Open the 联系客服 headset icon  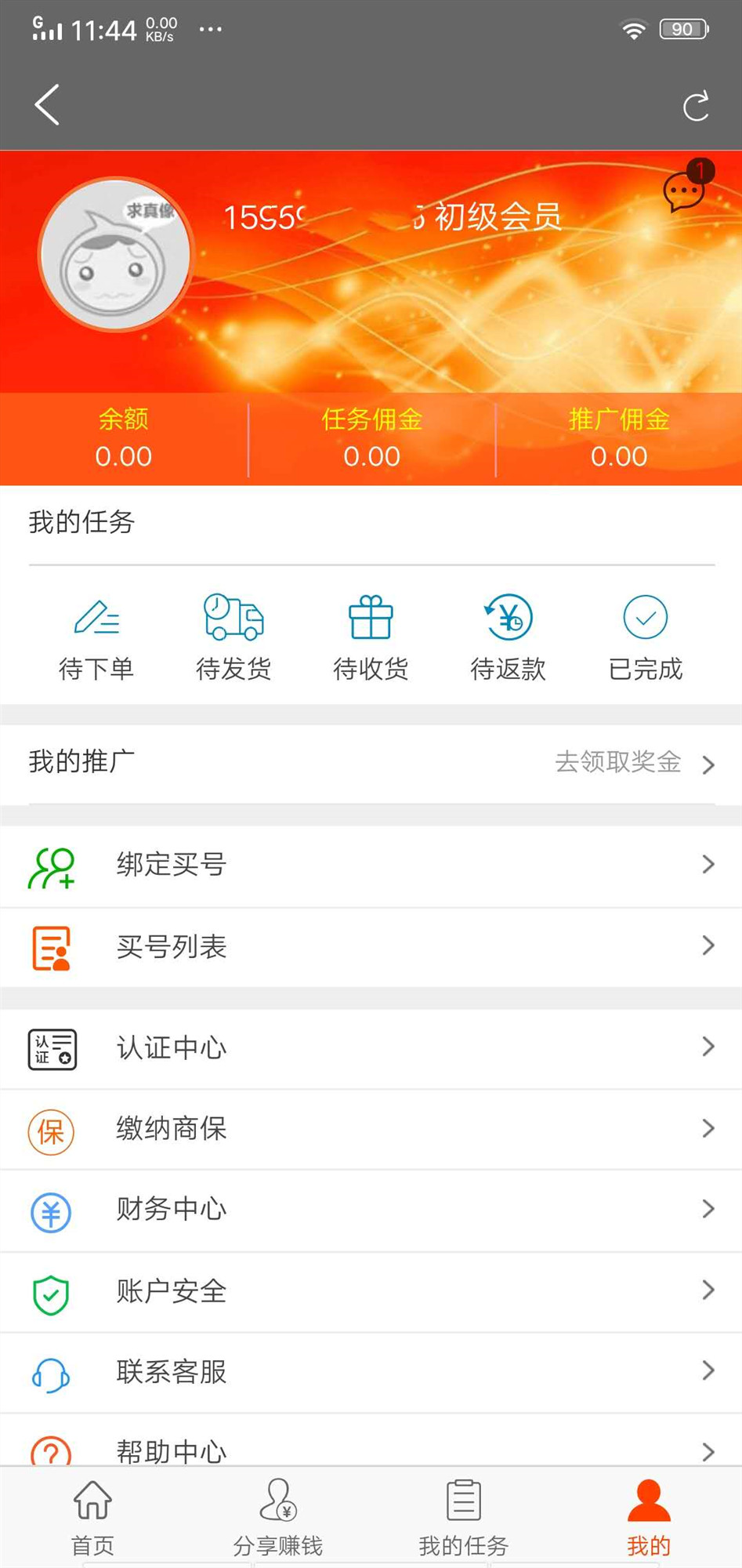pyautogui.click(x=49, y=1374)
